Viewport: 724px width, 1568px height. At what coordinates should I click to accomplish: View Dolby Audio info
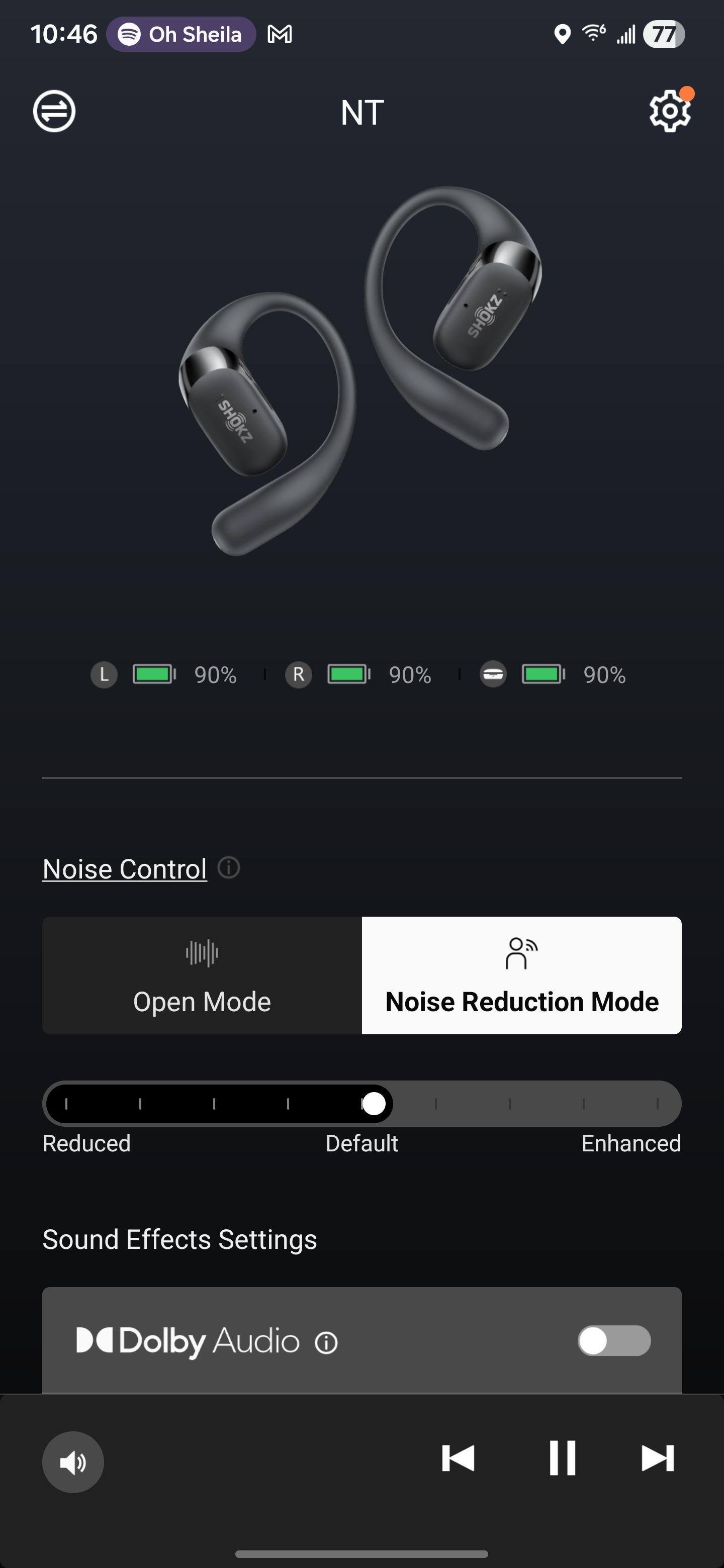point(326,1342)
